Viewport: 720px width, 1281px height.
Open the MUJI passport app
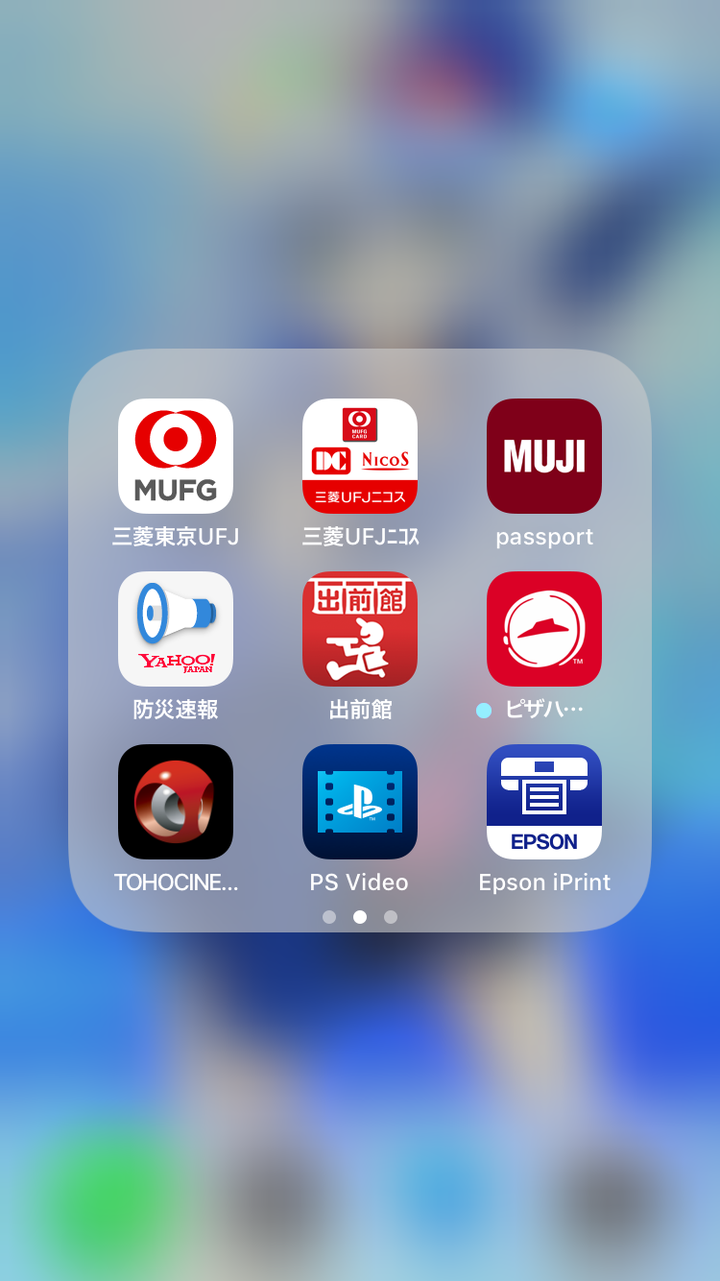click(x=544, y=456)
